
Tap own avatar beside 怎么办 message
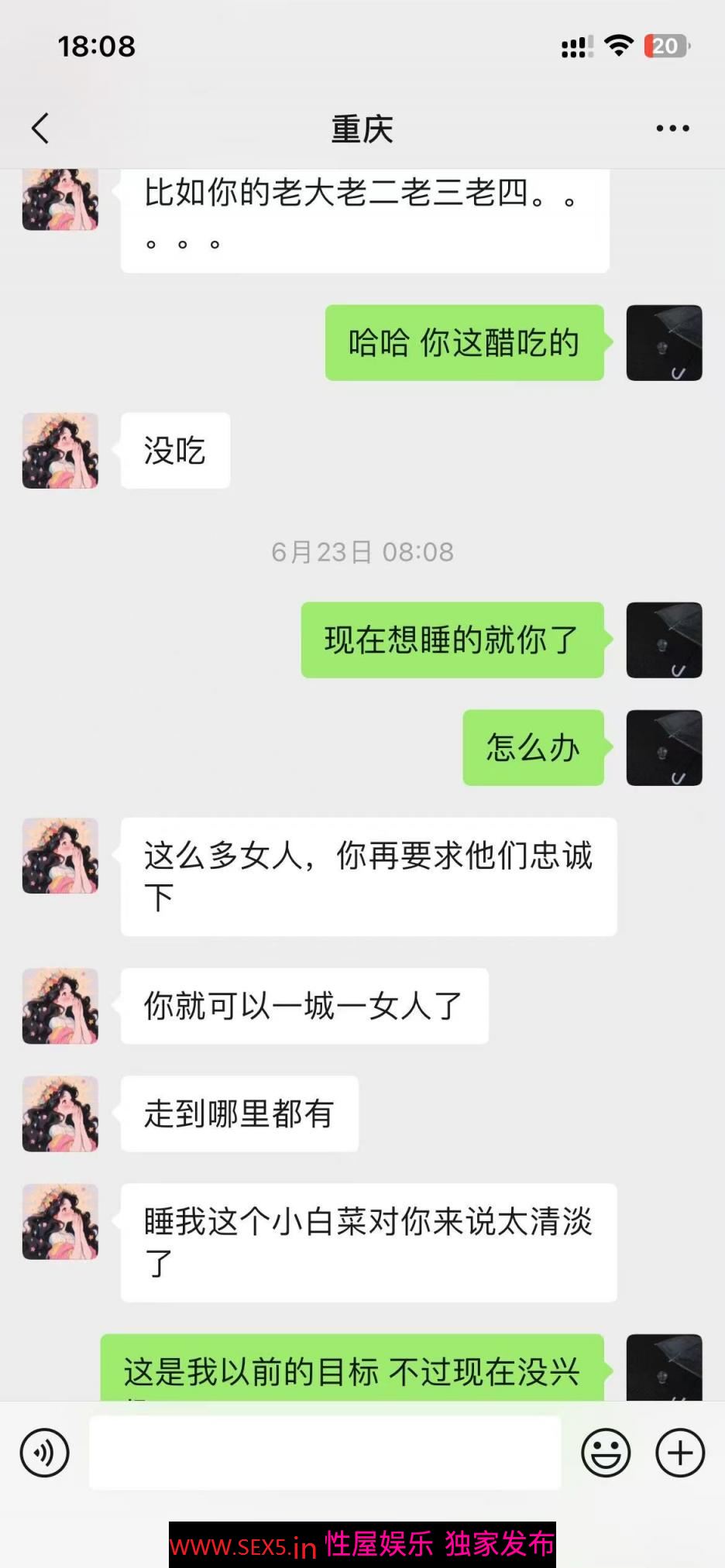(x=664, y=748)
